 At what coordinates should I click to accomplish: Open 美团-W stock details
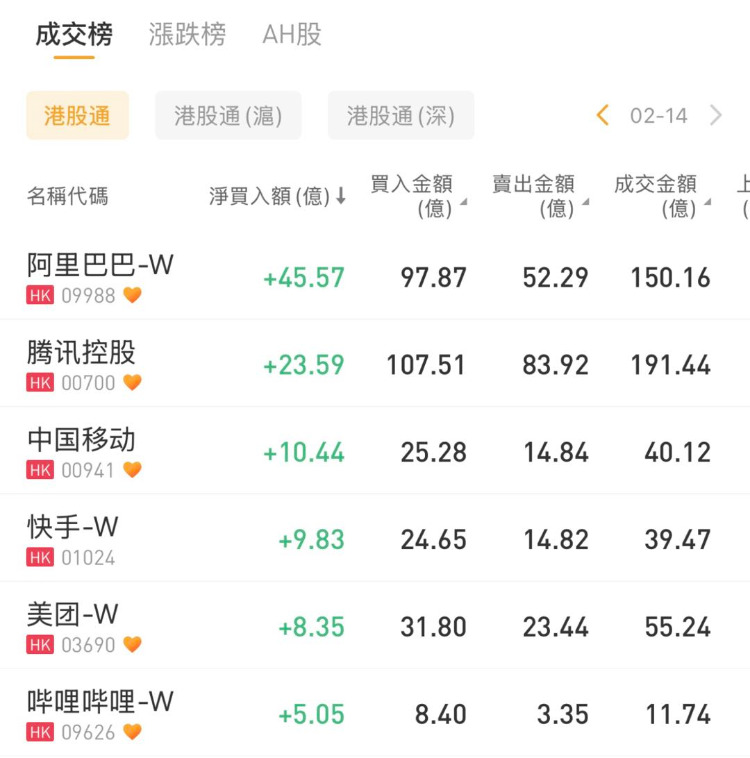(x=74, y=627)
